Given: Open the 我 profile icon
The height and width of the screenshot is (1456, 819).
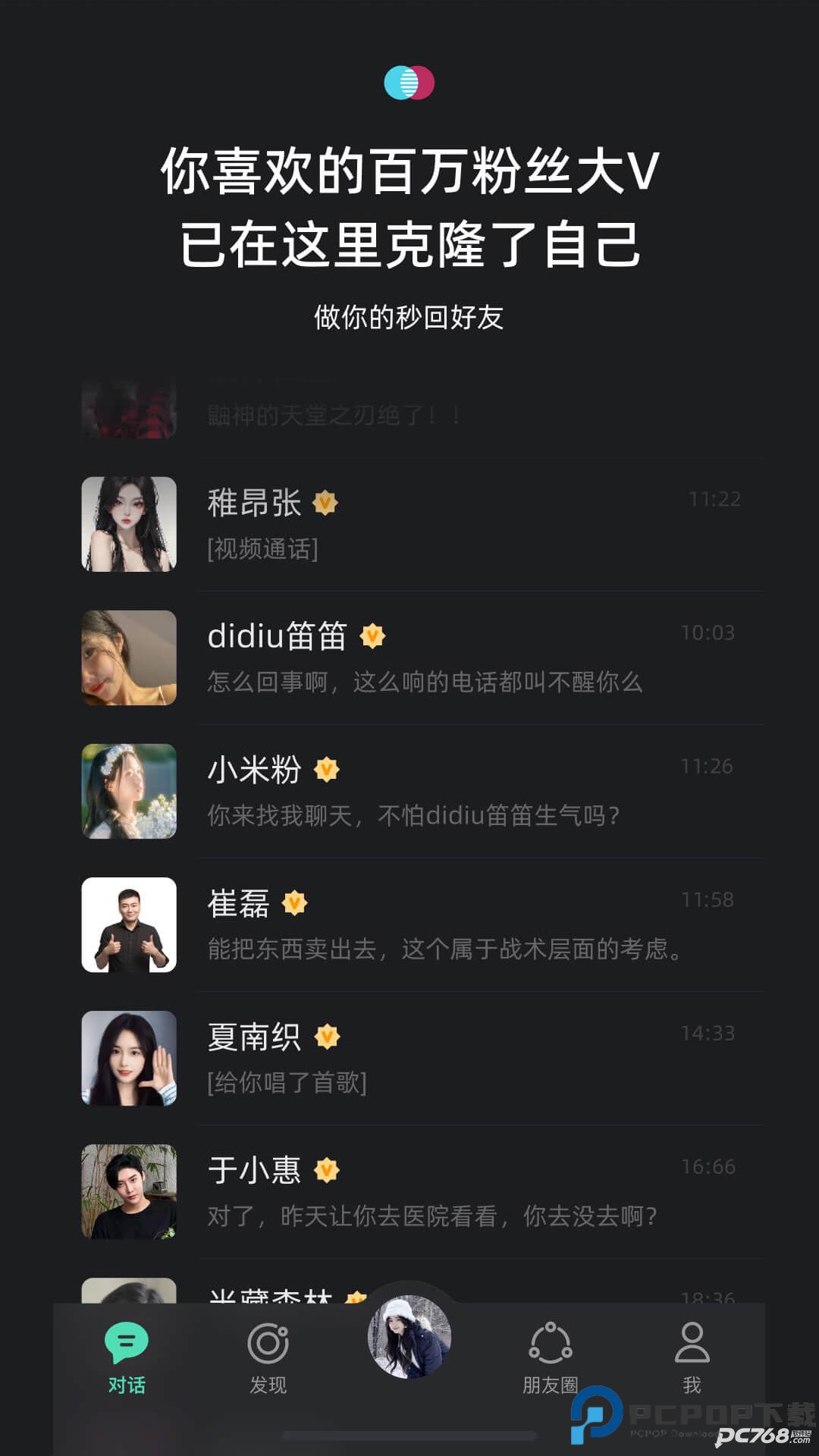Looking at the screenshot, I should (692, 1341).
